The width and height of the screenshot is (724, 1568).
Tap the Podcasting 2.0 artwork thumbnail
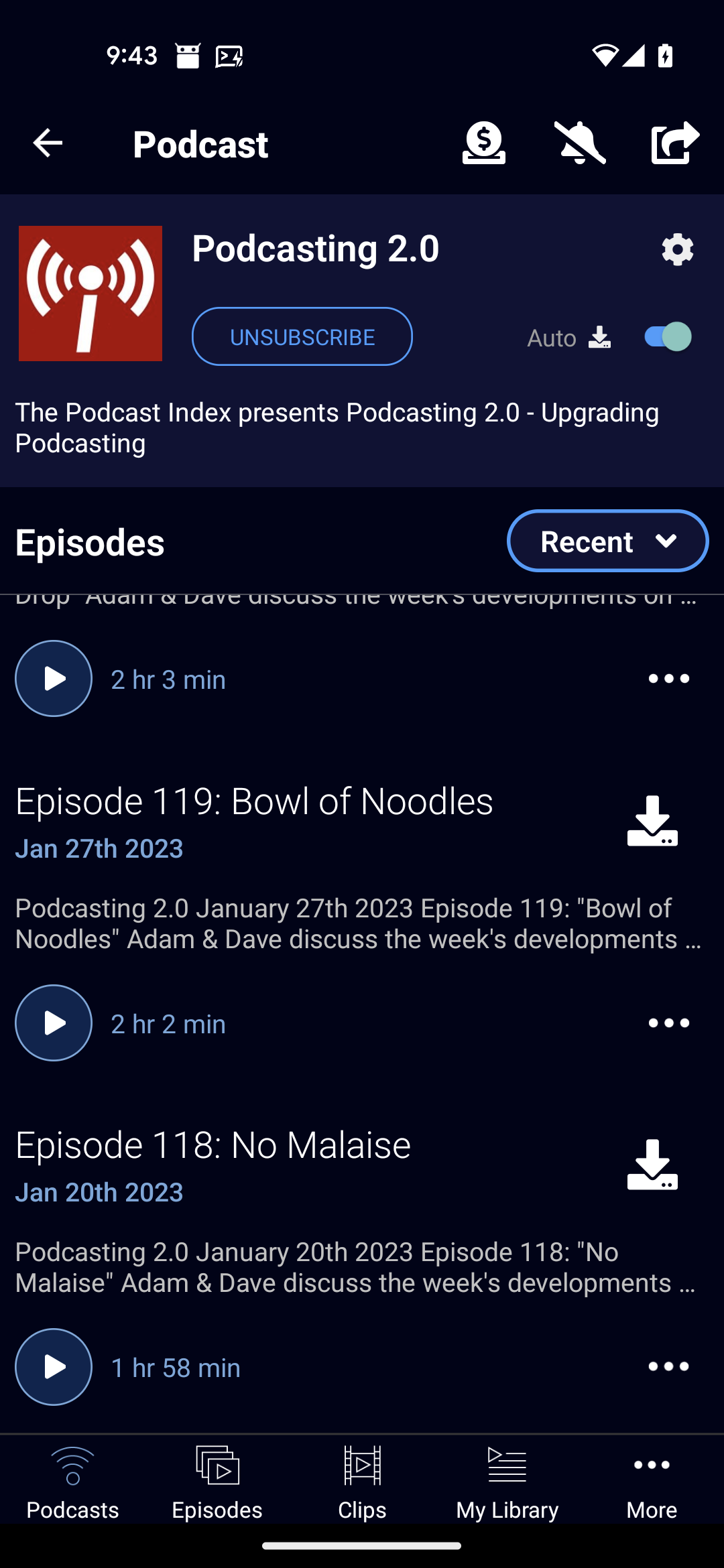click(x=90, y=292)
